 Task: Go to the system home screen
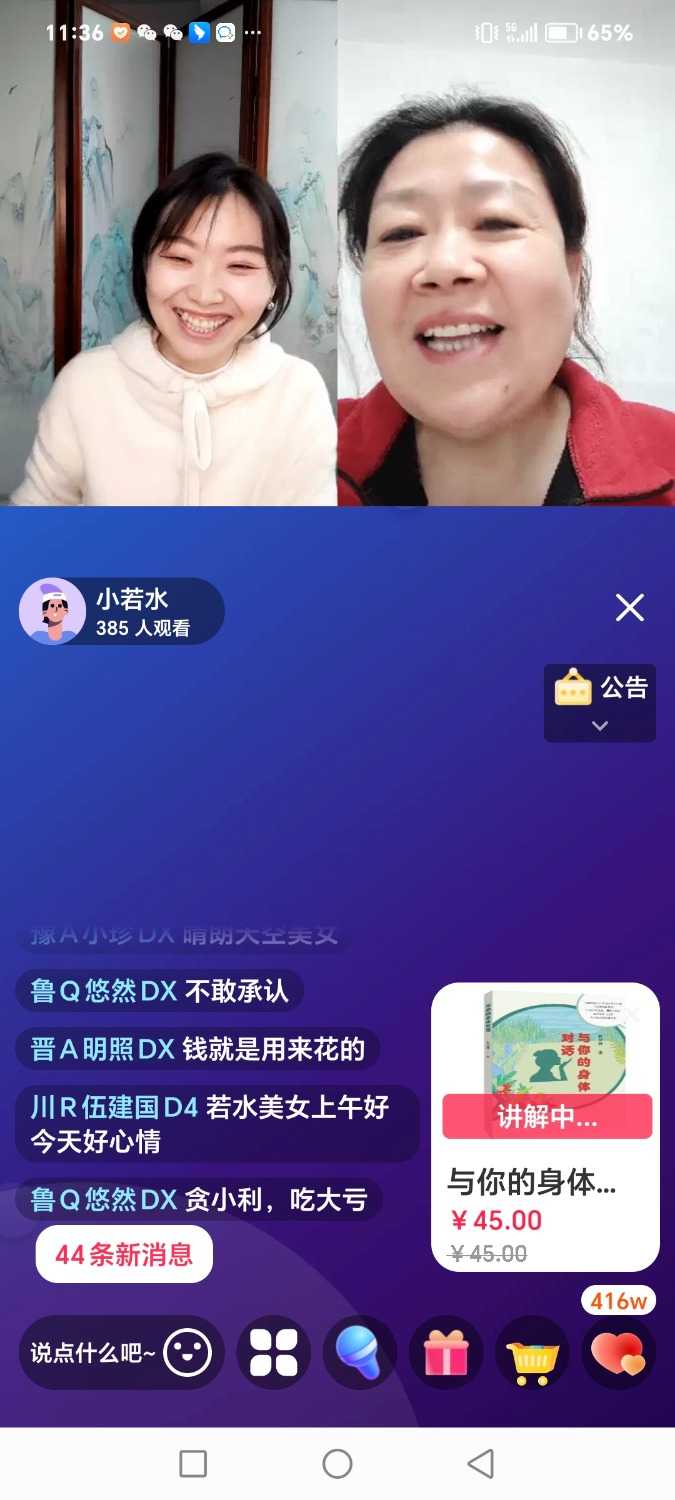pos(338,1464)
